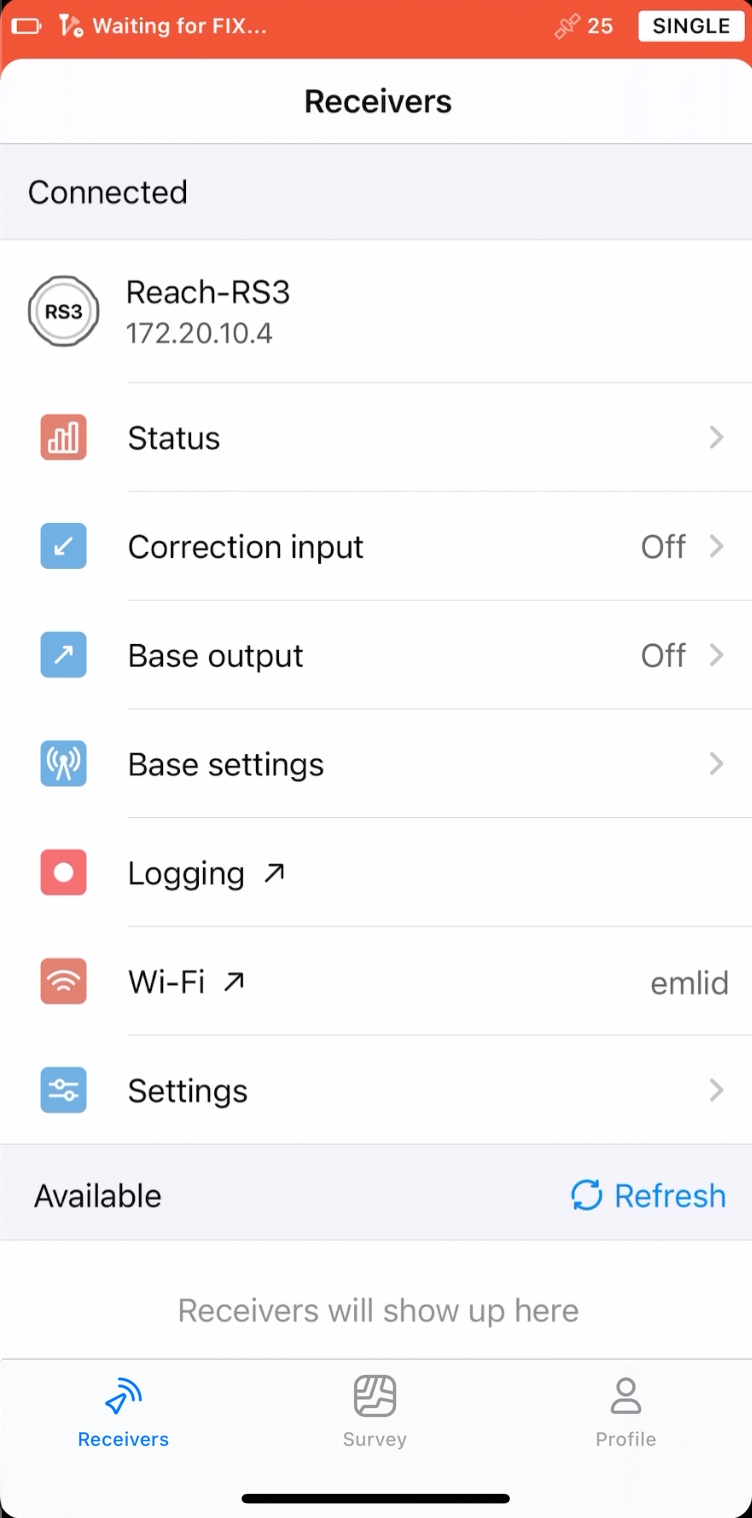
Task: Switch to the Survey tab
Action: click(x=375, y=1412)
